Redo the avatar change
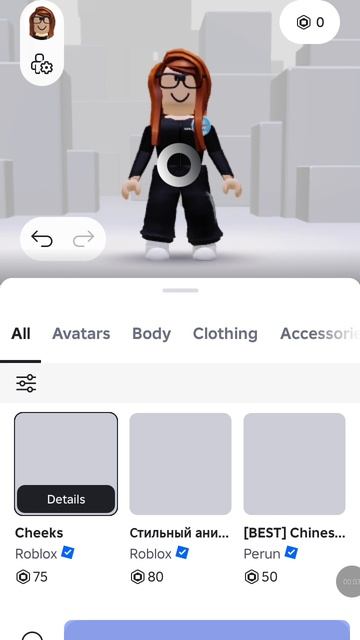 84,239
